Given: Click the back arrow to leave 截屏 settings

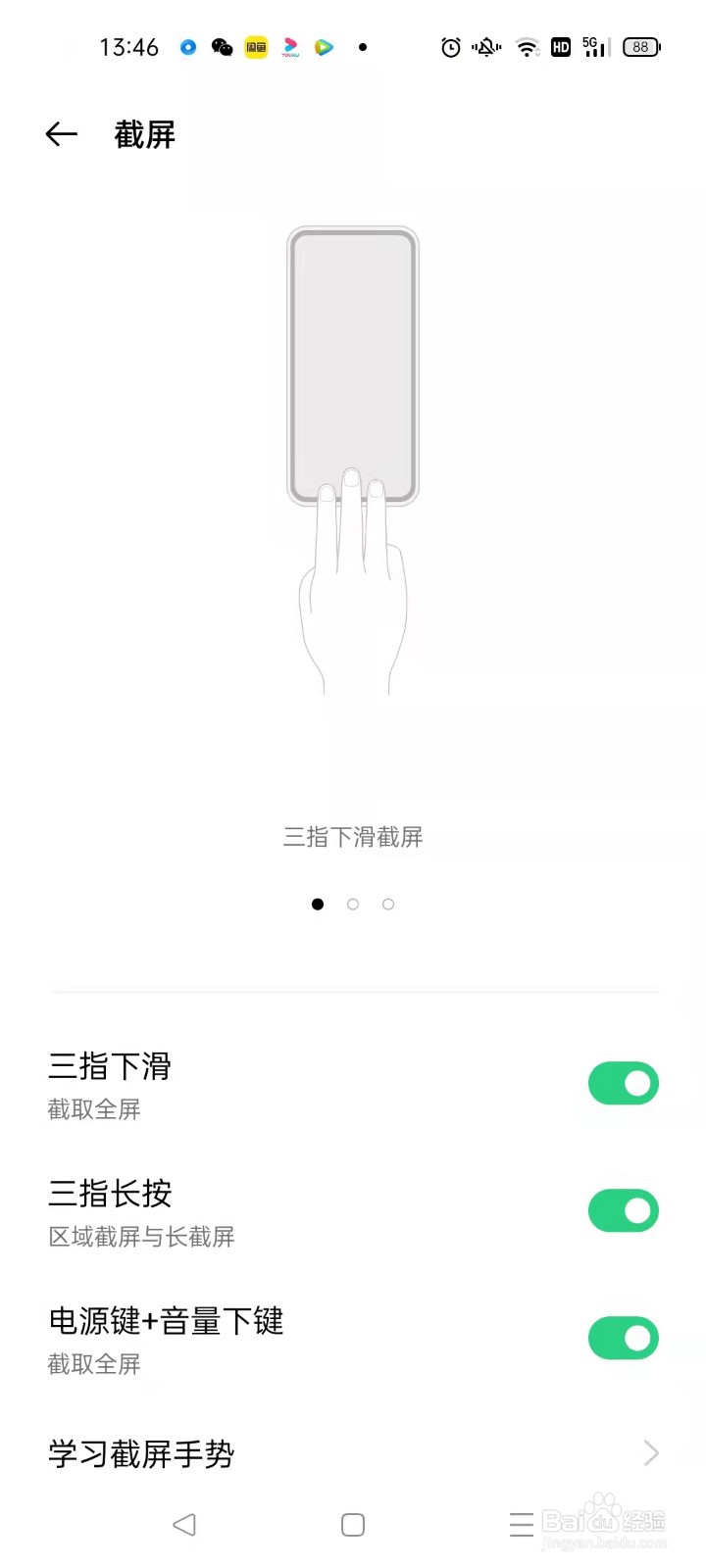Looking at the screenshot, I should coord(61,134).
